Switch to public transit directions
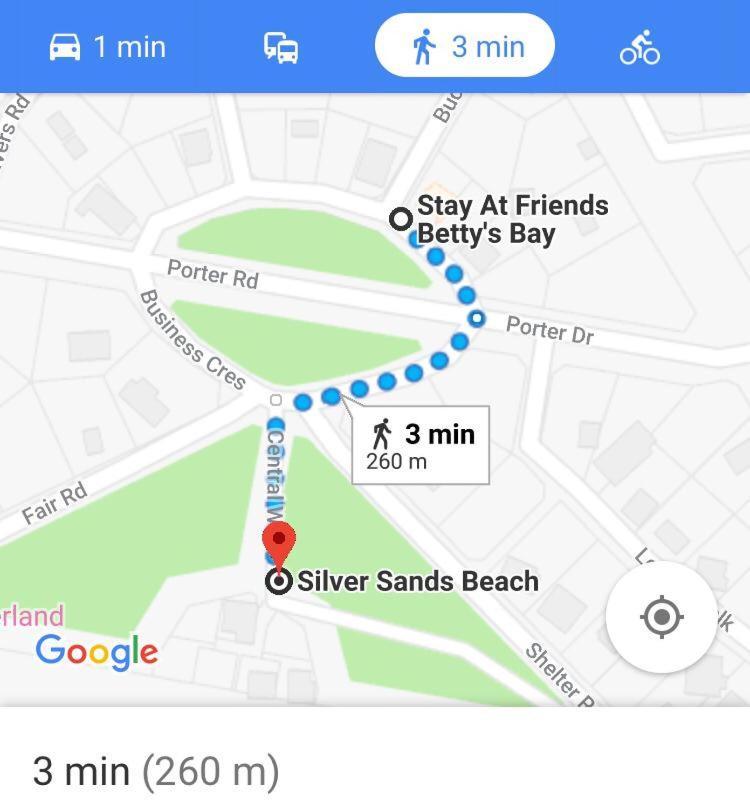 pos(281,47)
